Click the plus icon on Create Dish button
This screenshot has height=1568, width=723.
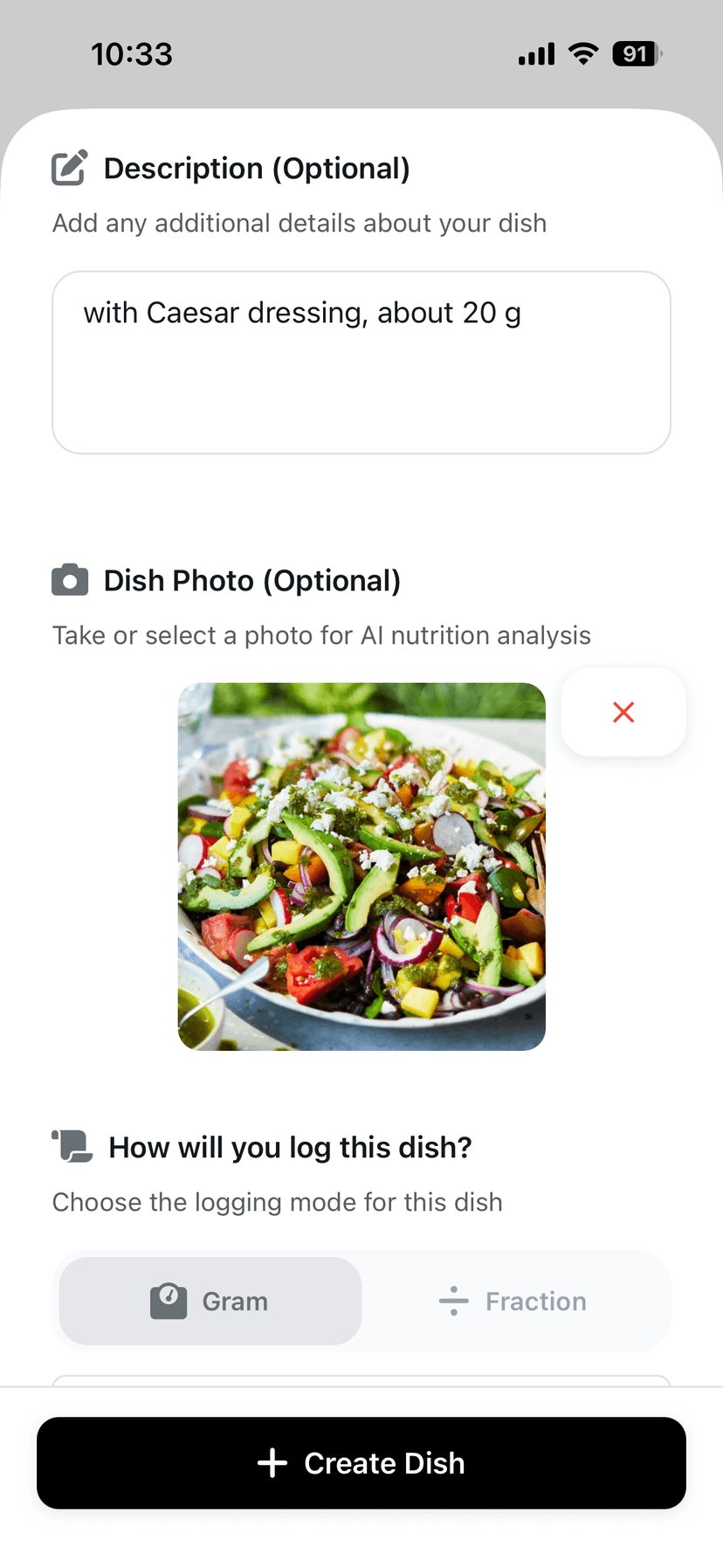point(272,1463)
